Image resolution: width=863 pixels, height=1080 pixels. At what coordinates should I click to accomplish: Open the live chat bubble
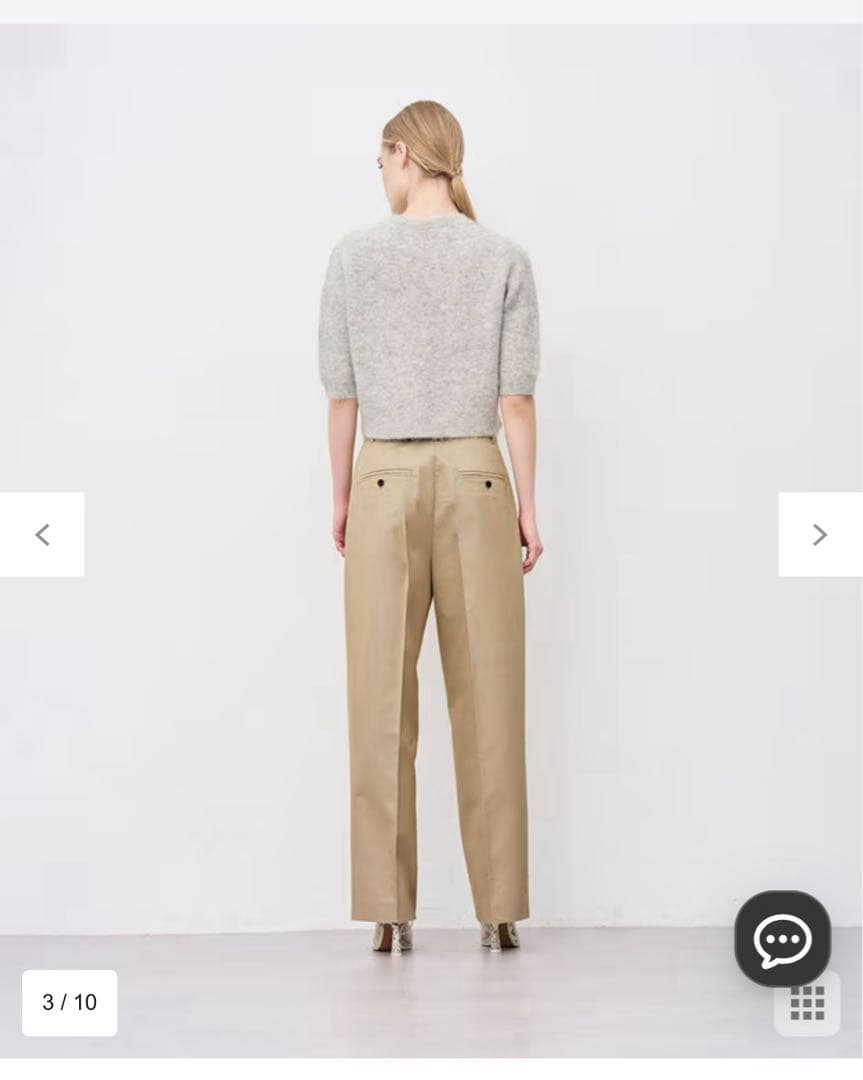(782, 939)
